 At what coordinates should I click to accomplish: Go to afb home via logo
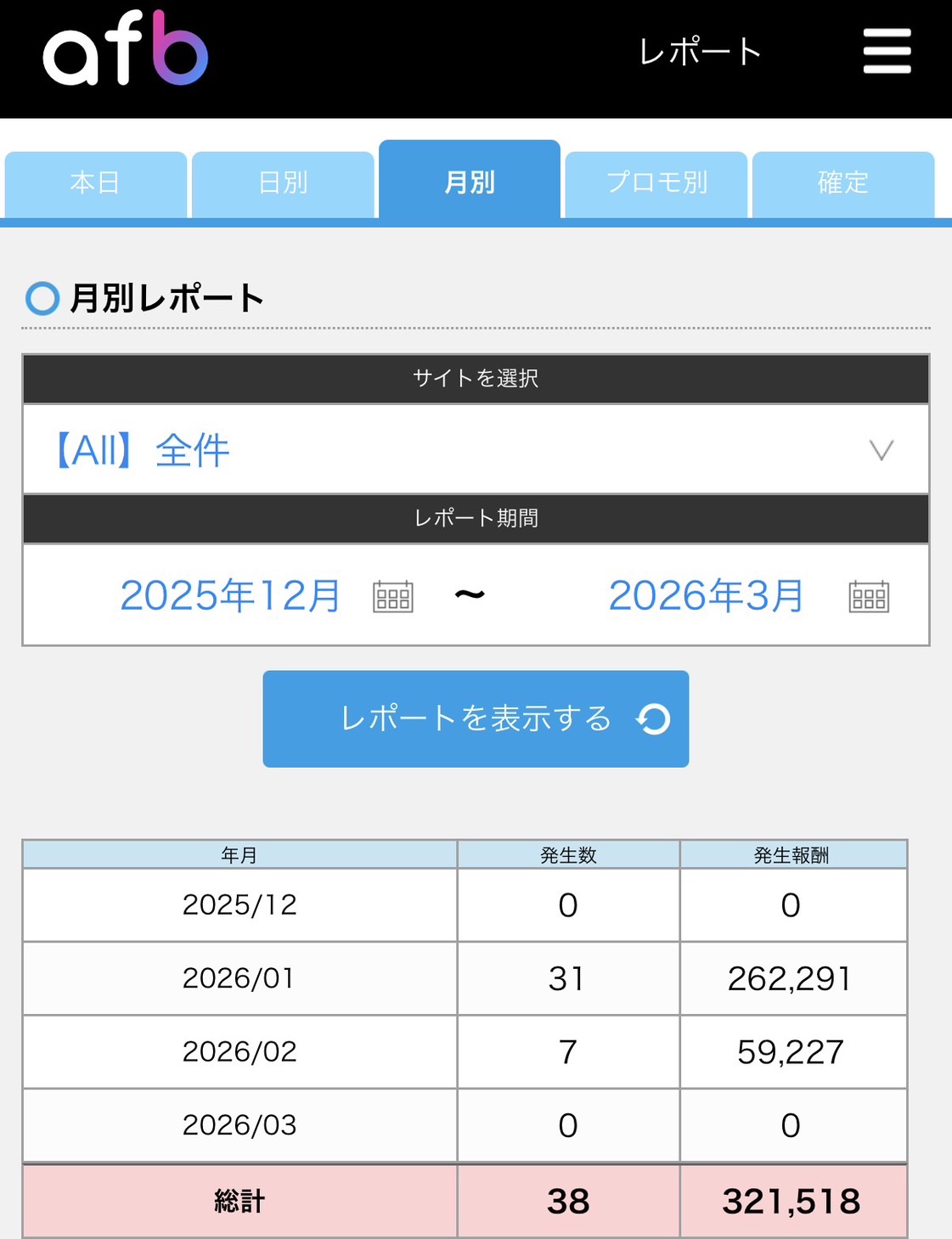pos(126,48)
